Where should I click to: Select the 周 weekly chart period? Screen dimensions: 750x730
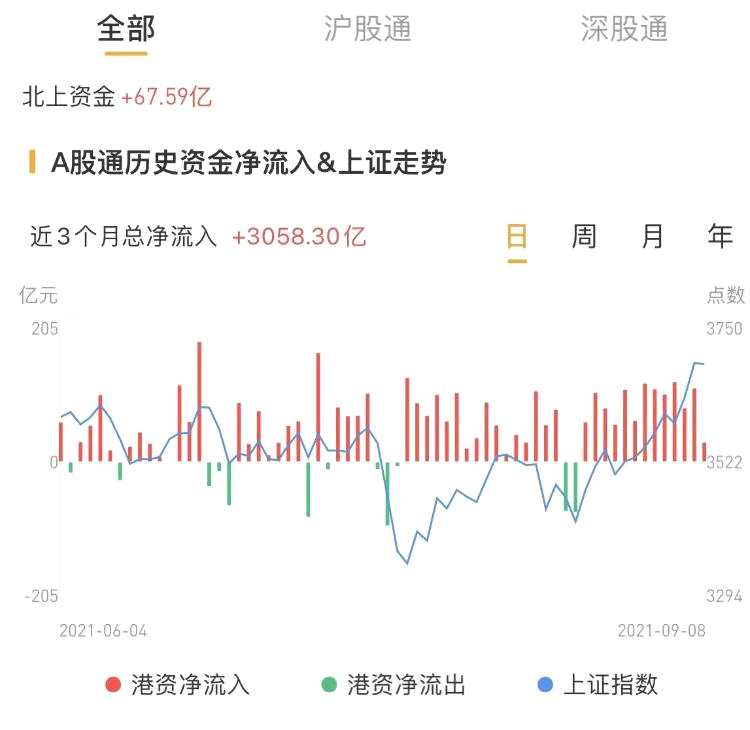coord(584,237)
